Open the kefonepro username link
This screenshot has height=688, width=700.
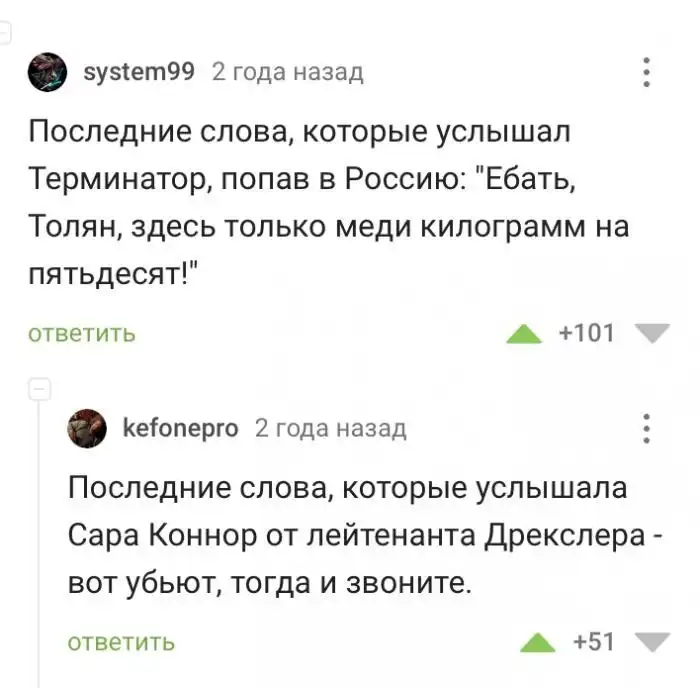pos(180,429)
